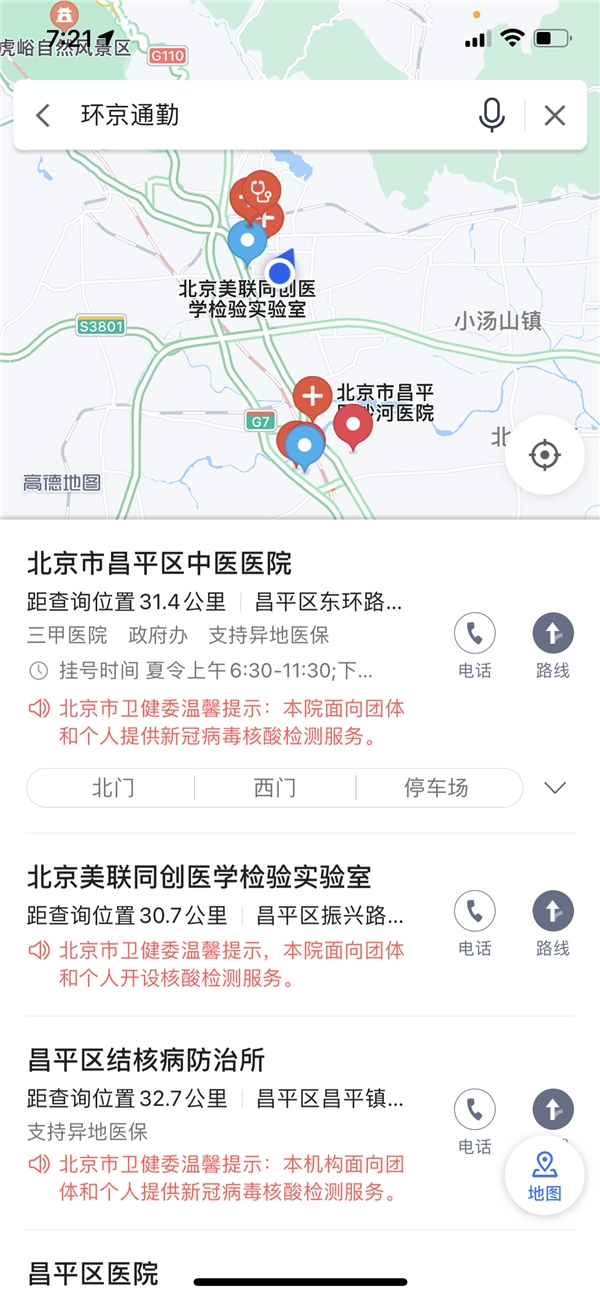Expand more entrance options chevron

click(555, 788)
